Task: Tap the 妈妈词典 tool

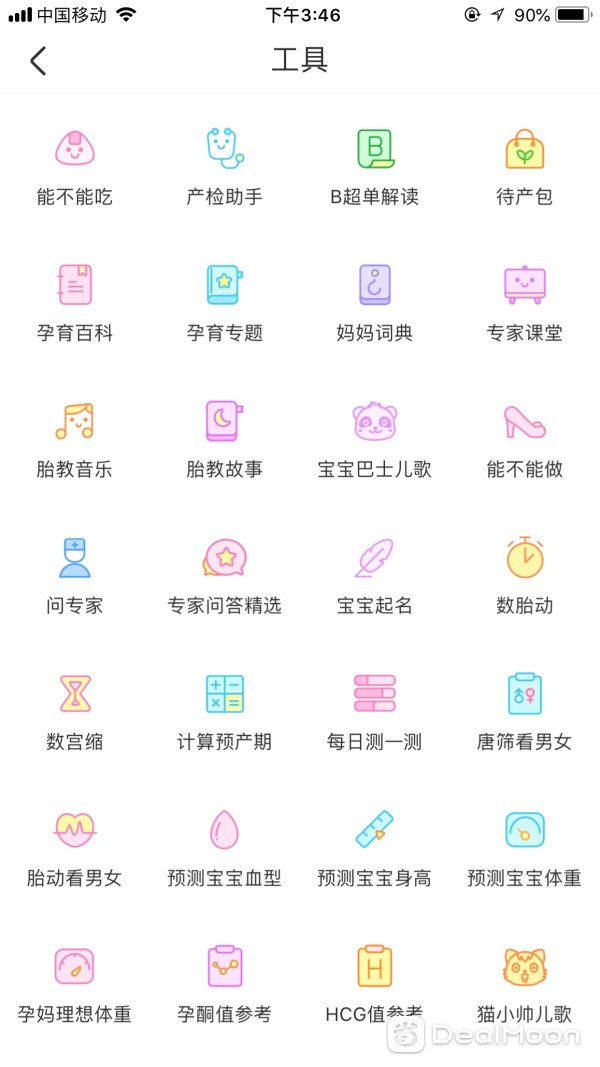Action: 375,304
